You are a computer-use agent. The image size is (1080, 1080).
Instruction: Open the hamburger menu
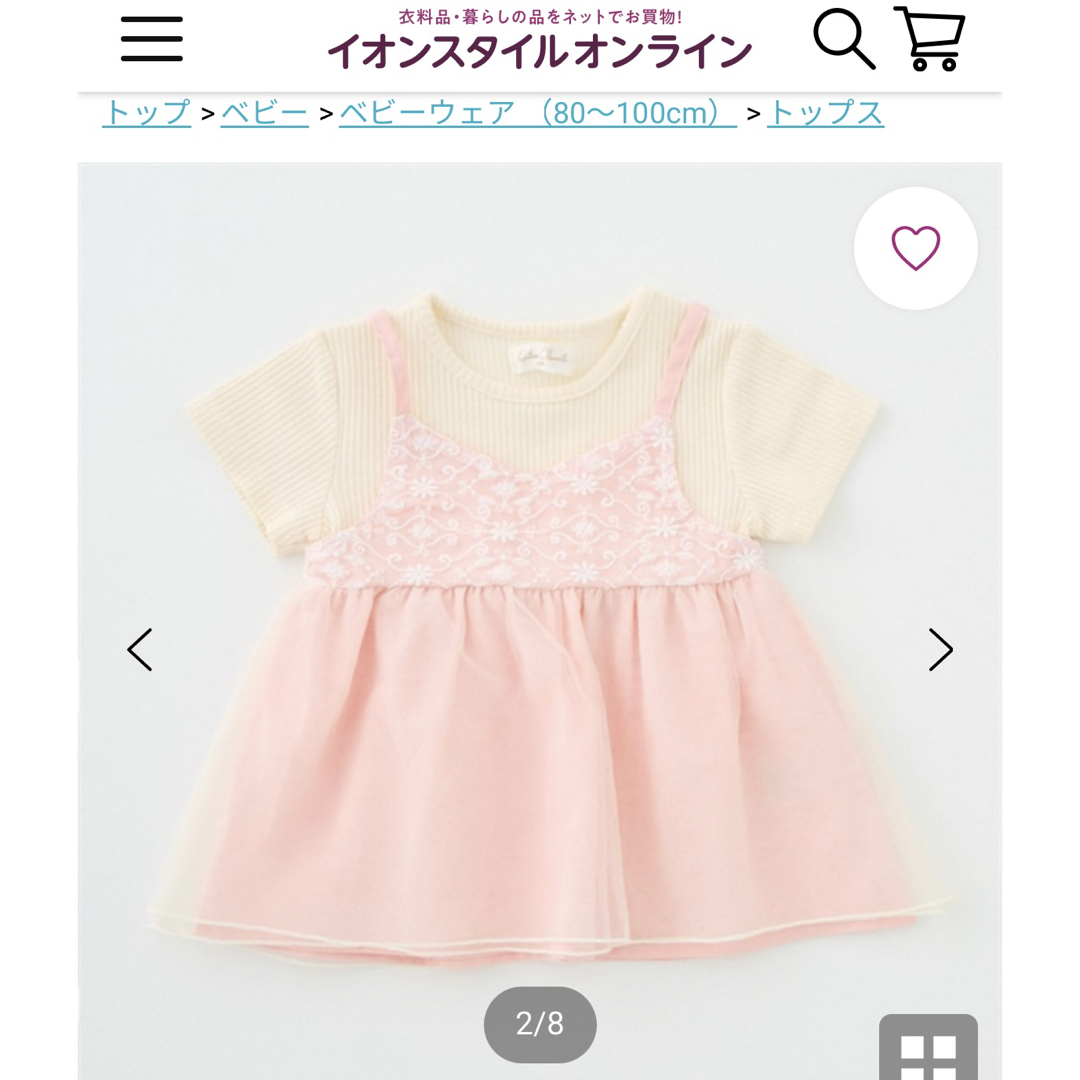(x=152, y=40)
